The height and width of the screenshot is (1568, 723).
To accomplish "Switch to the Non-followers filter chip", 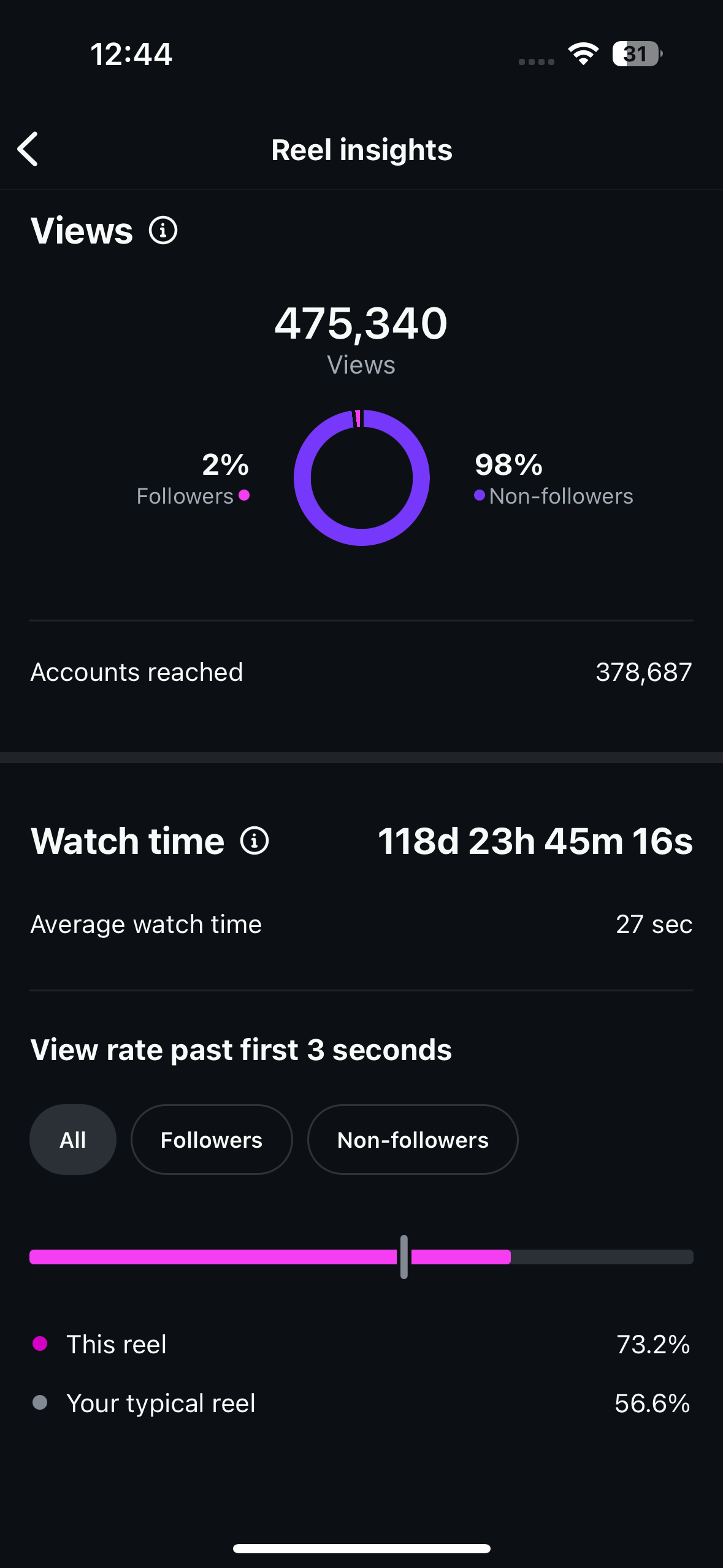I will tap(413, 1140).
